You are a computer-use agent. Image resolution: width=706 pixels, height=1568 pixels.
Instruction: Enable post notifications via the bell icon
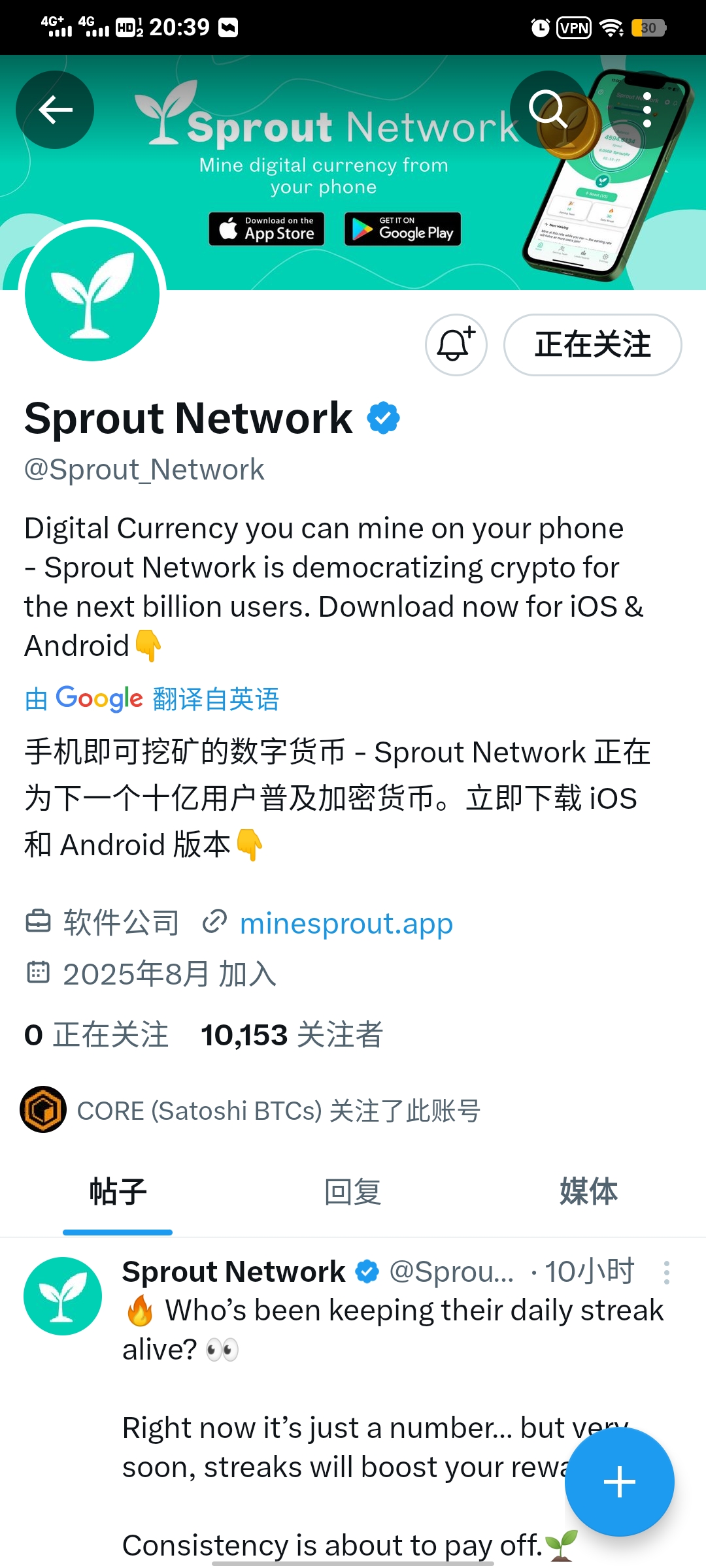pyautogui.click(x=456, y=344)
